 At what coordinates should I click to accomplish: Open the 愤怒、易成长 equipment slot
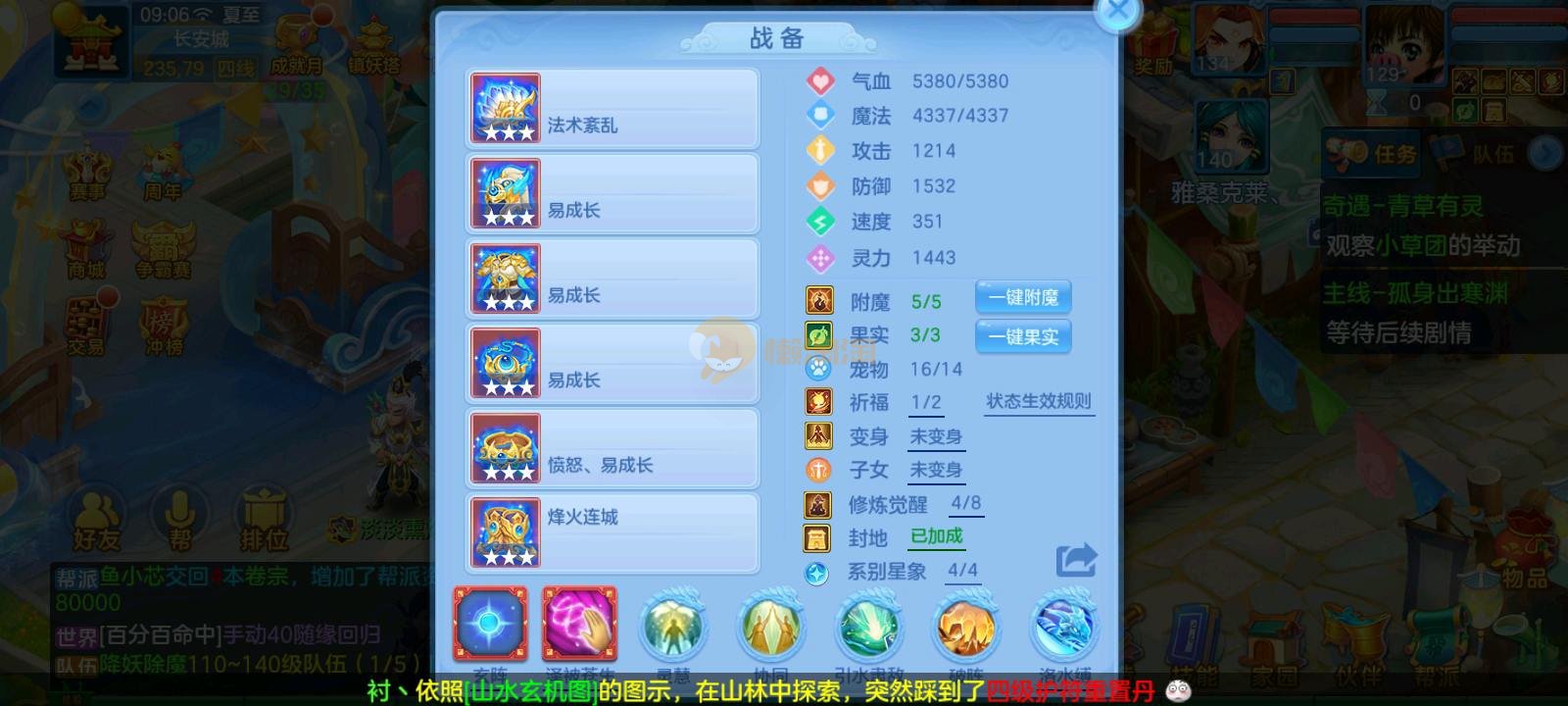click(612, 449)
